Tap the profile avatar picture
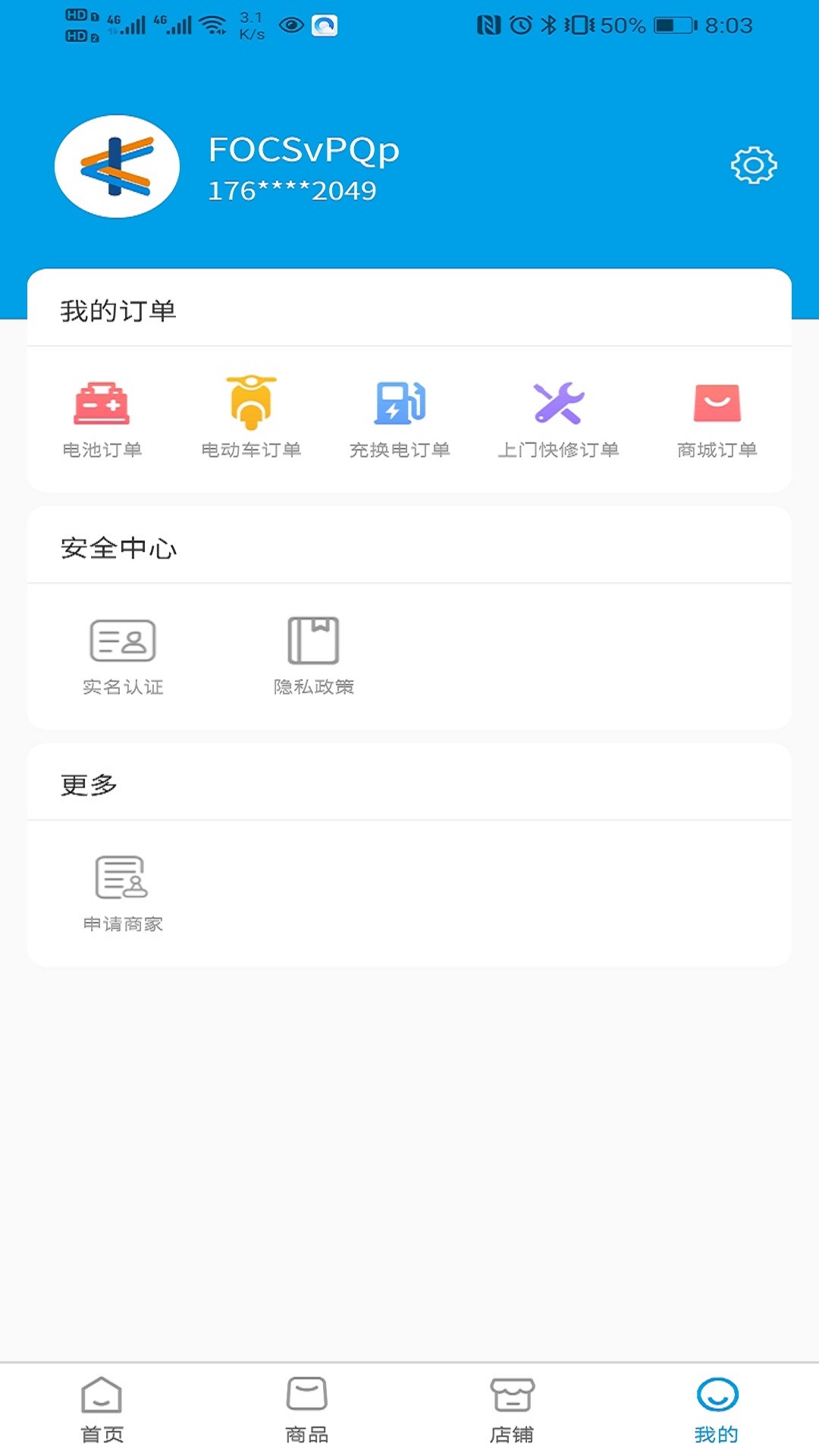Screen dimensions: 819x1456 pyautogui.click(x=117, y=167)
